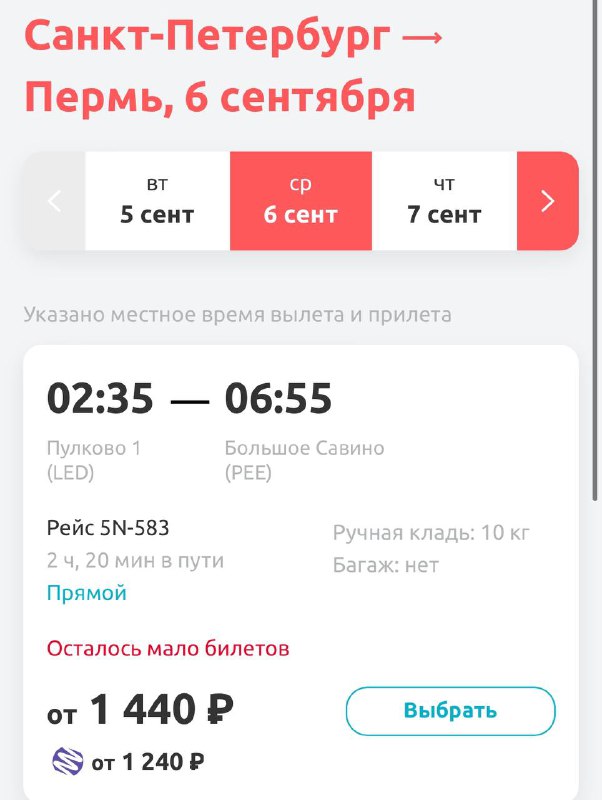
Task: Tap Выбрать for flight 5N-583
Action: pos(450,711)
